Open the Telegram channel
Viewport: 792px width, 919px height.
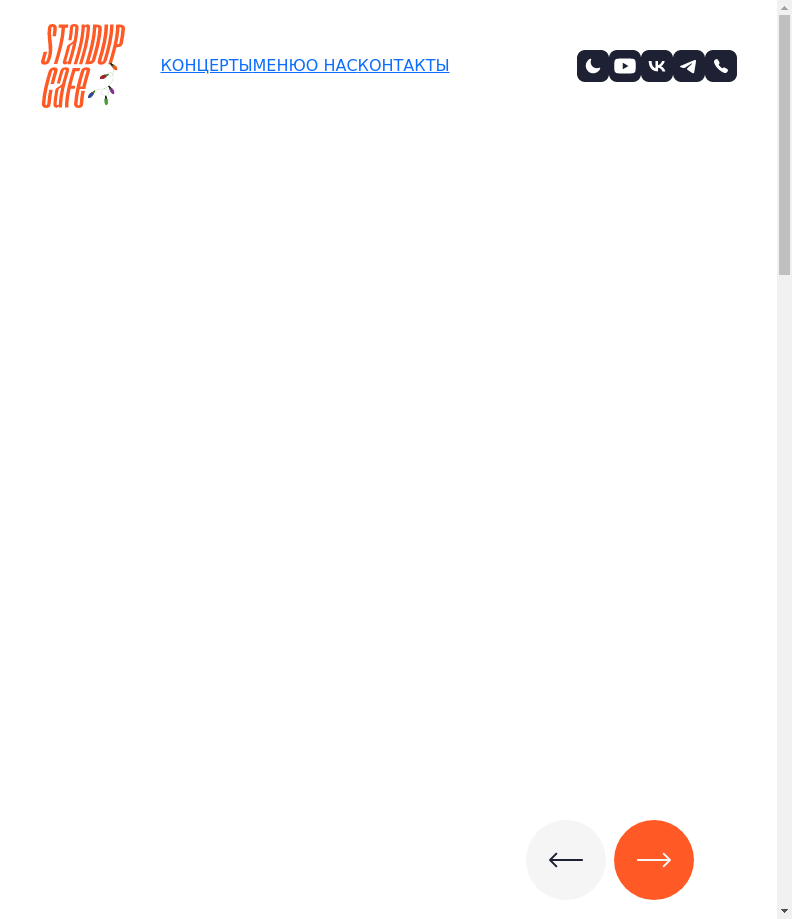(x=689, y=66)
